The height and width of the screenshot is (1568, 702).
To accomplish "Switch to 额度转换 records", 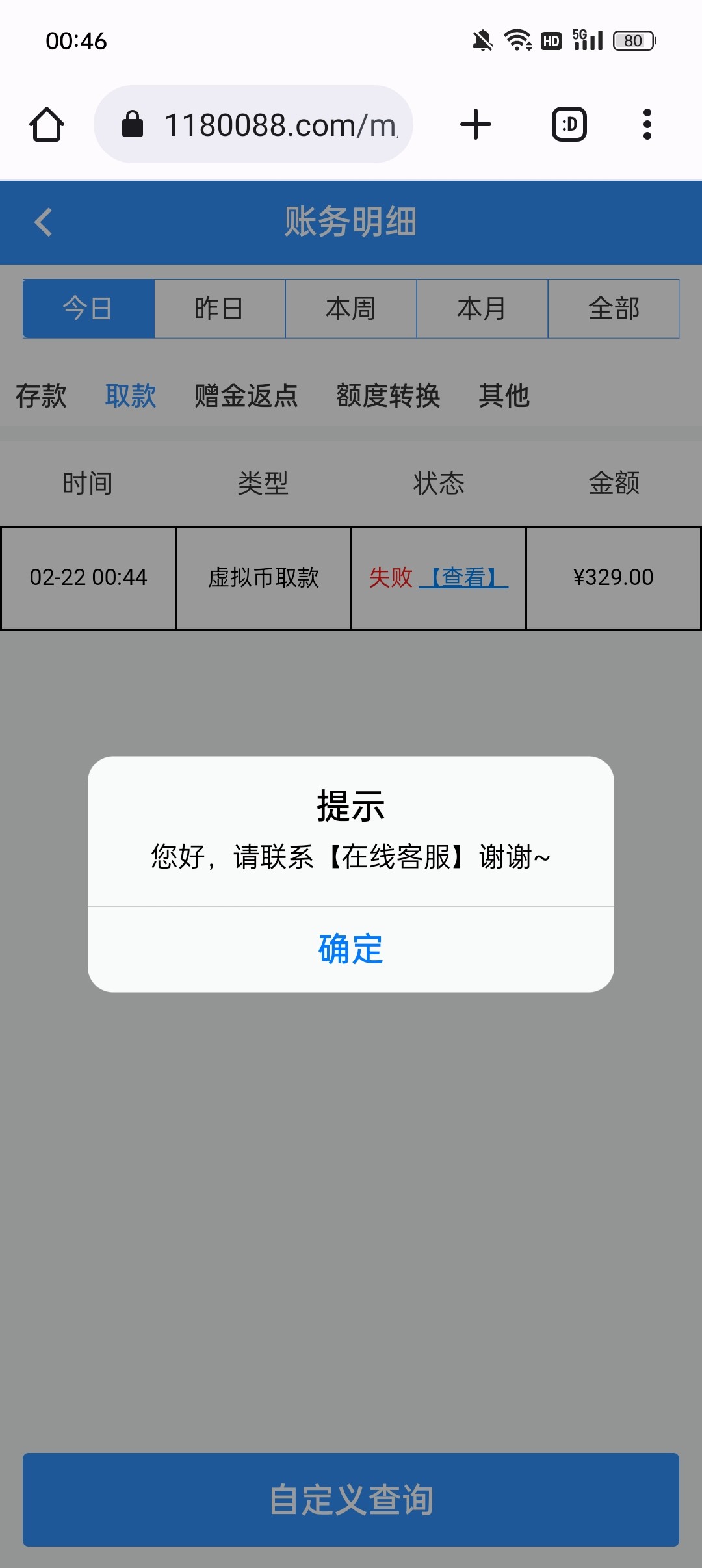I will [388, 395].
